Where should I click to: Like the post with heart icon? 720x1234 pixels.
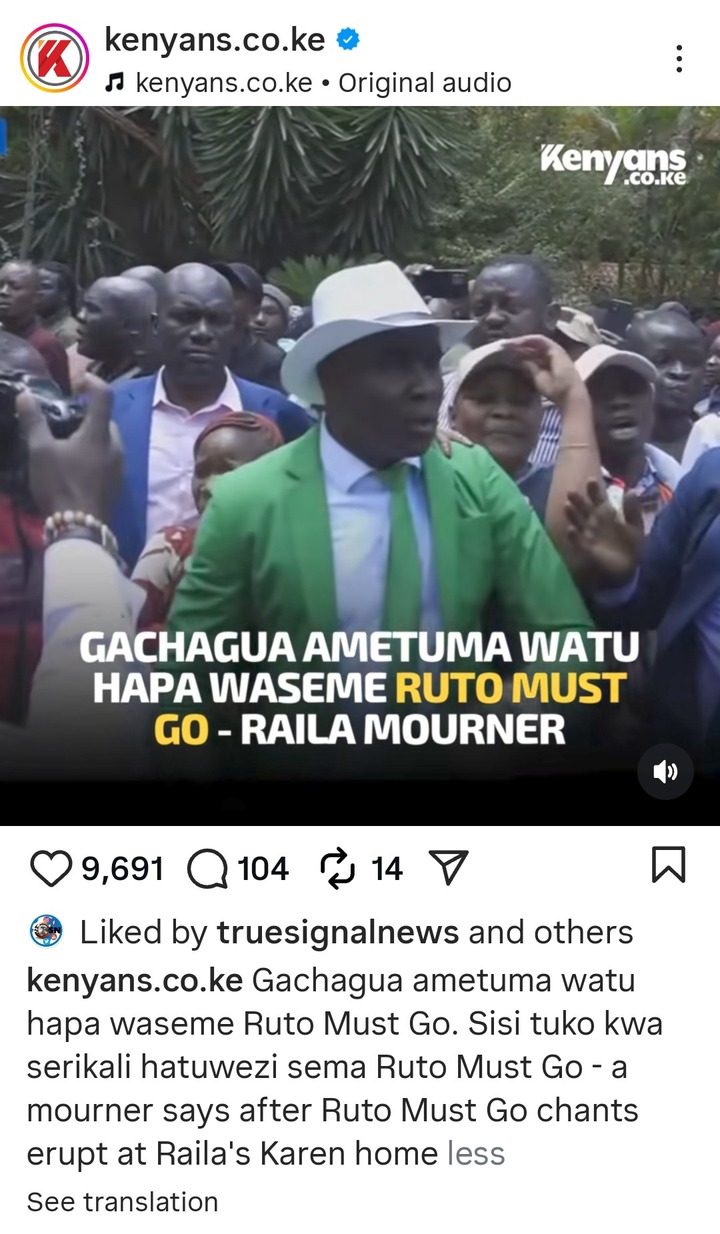click(x=51, y=868)
